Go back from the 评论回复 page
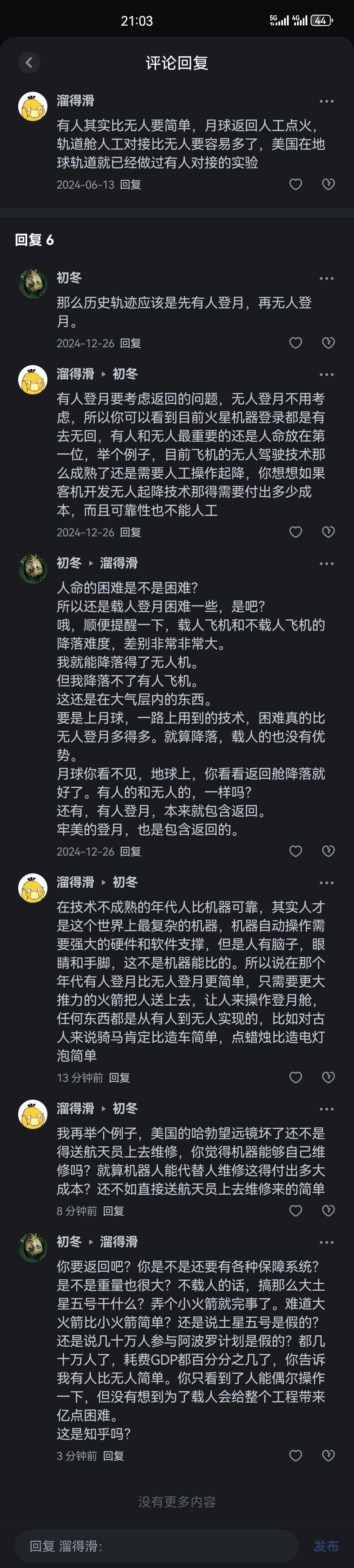Screen dimensions: 354x1568 click(28, 62)
